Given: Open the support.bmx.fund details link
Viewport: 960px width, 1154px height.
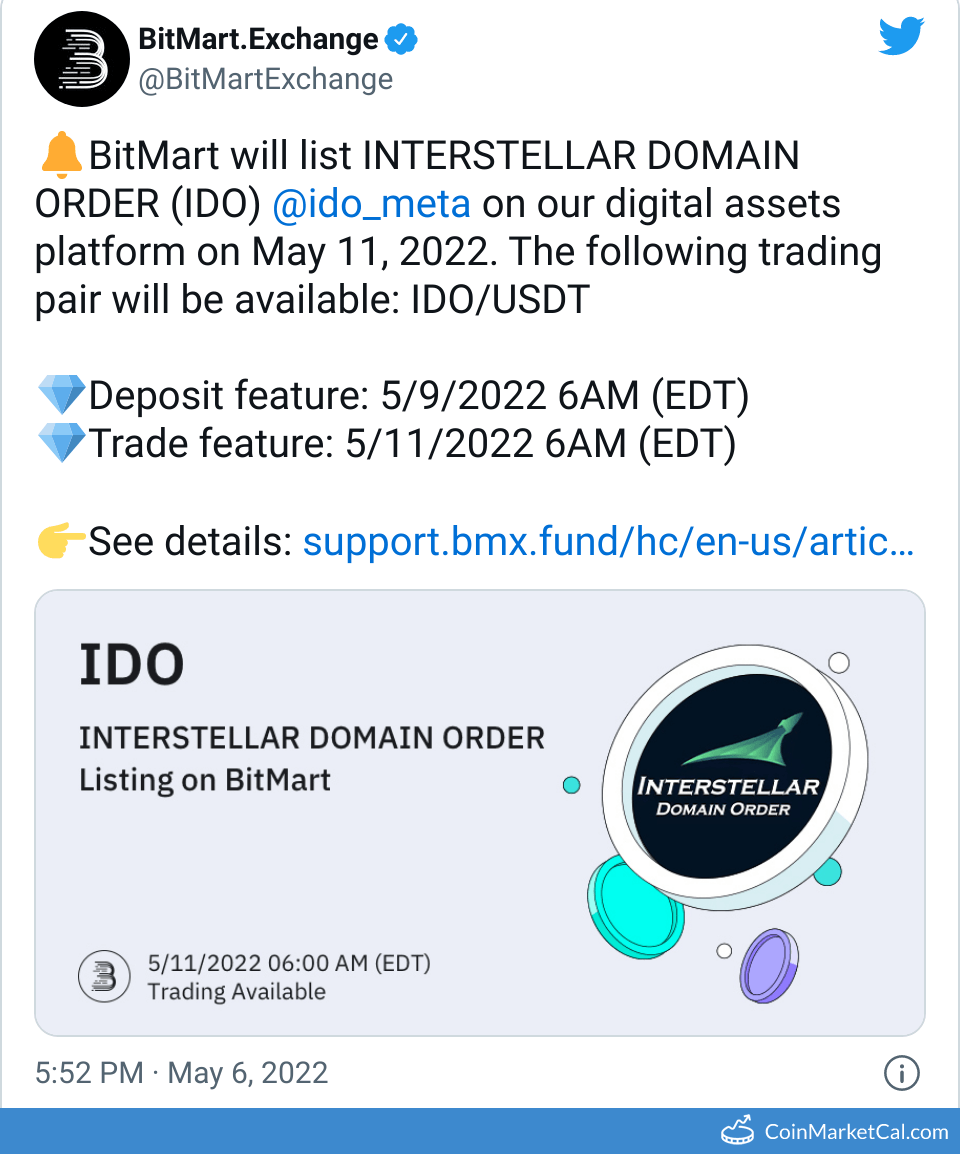Looking at the screenshot, I should [x=607, y=543].
